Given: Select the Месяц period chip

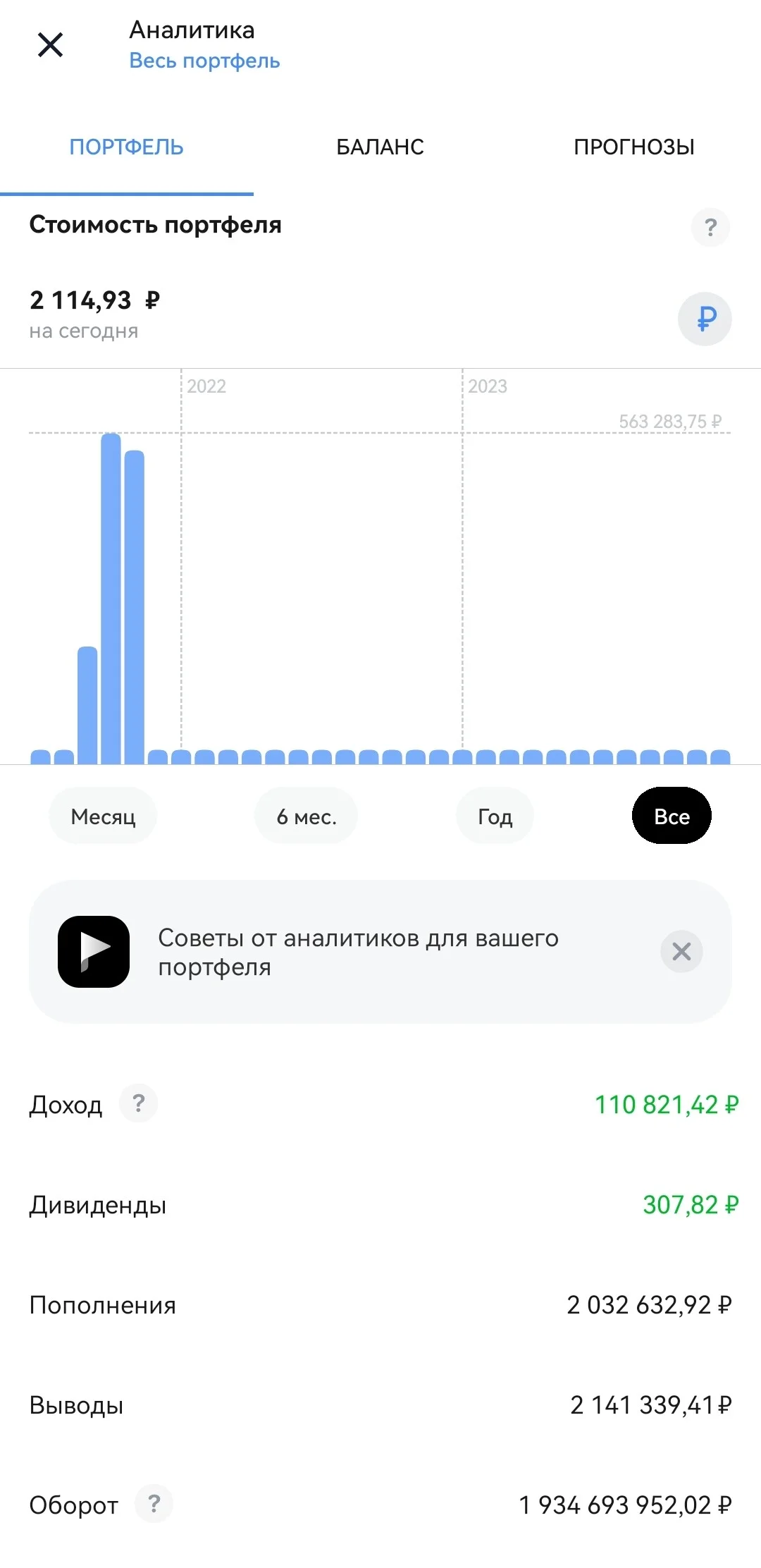Looking at the screenshot, I should (103, 816).
